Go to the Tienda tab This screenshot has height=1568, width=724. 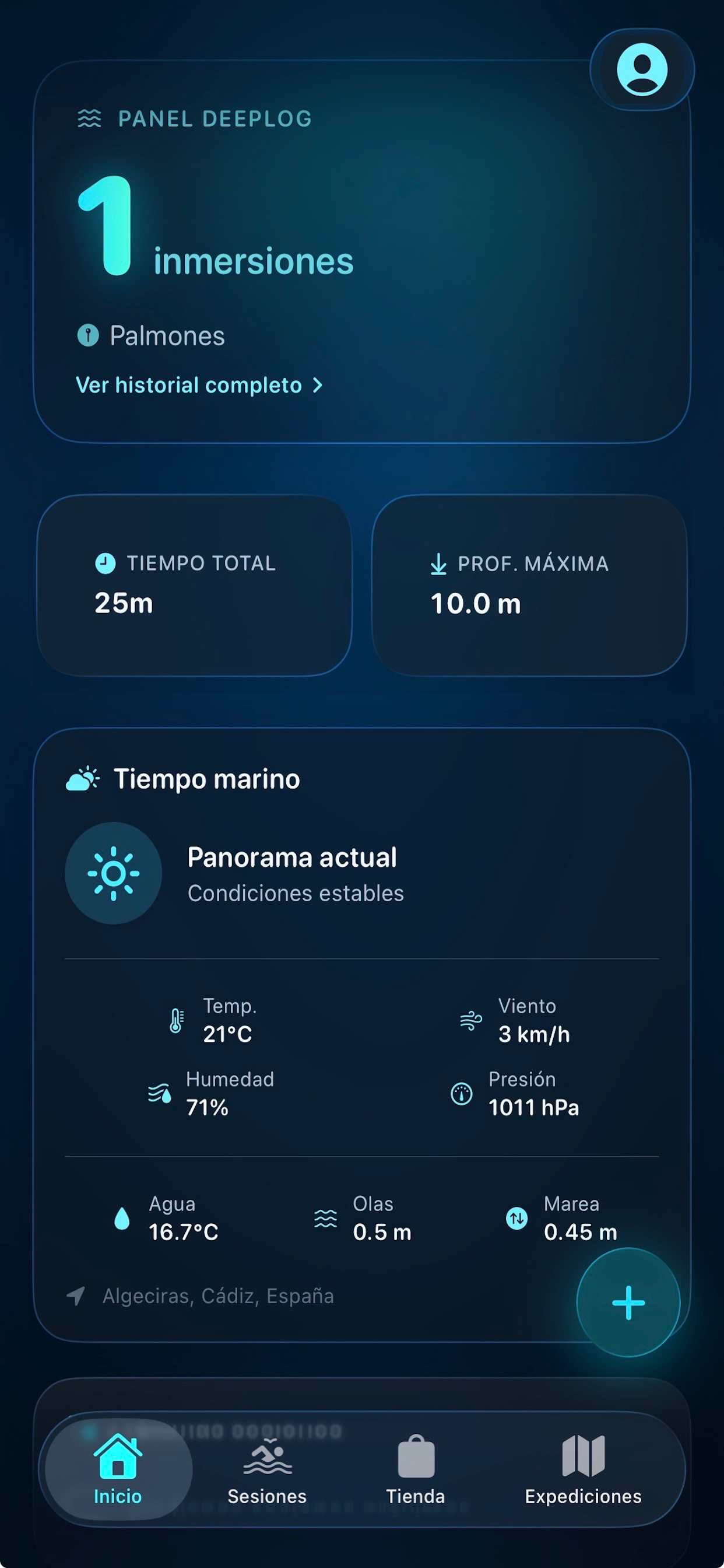[416, 1470]
